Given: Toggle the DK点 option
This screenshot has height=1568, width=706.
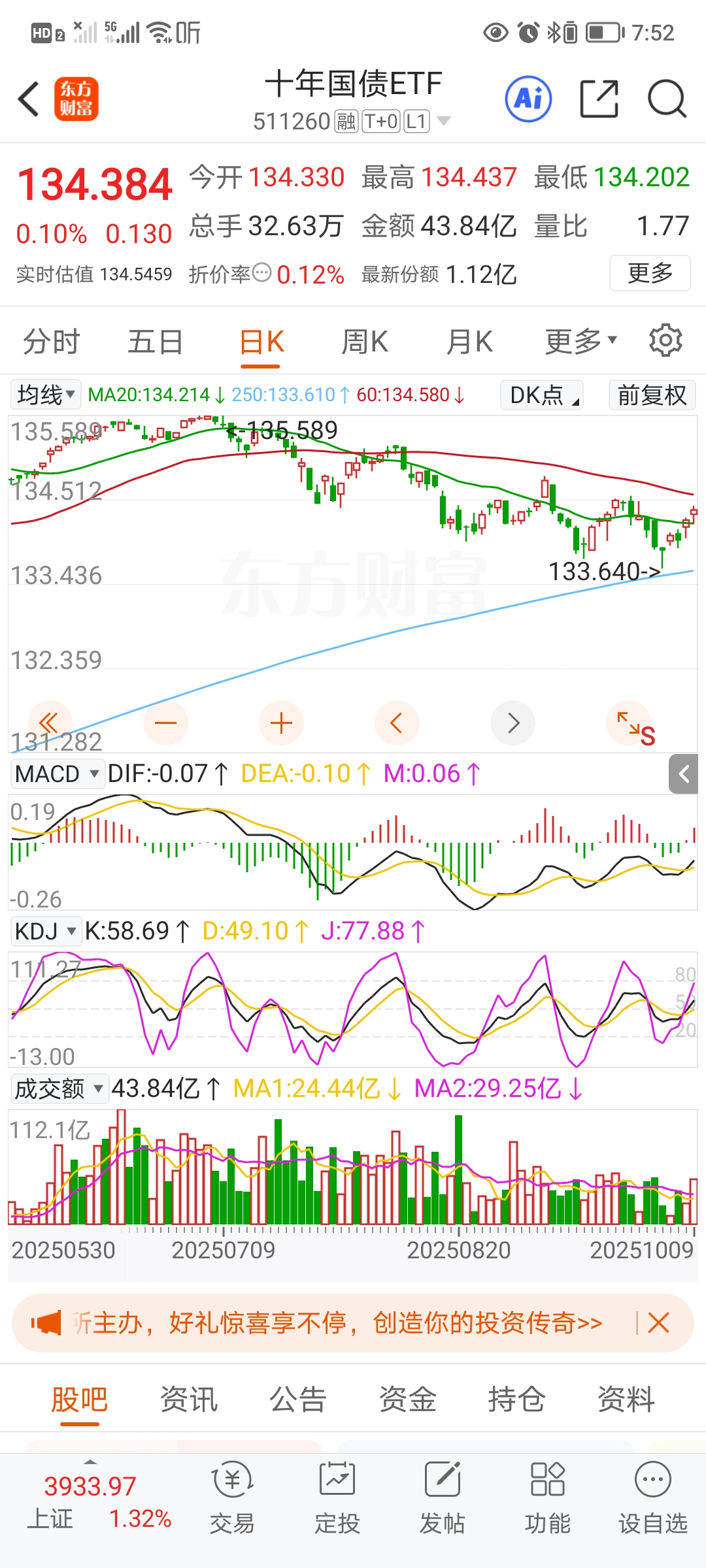Looking at the screenshot, I should 541,395.
